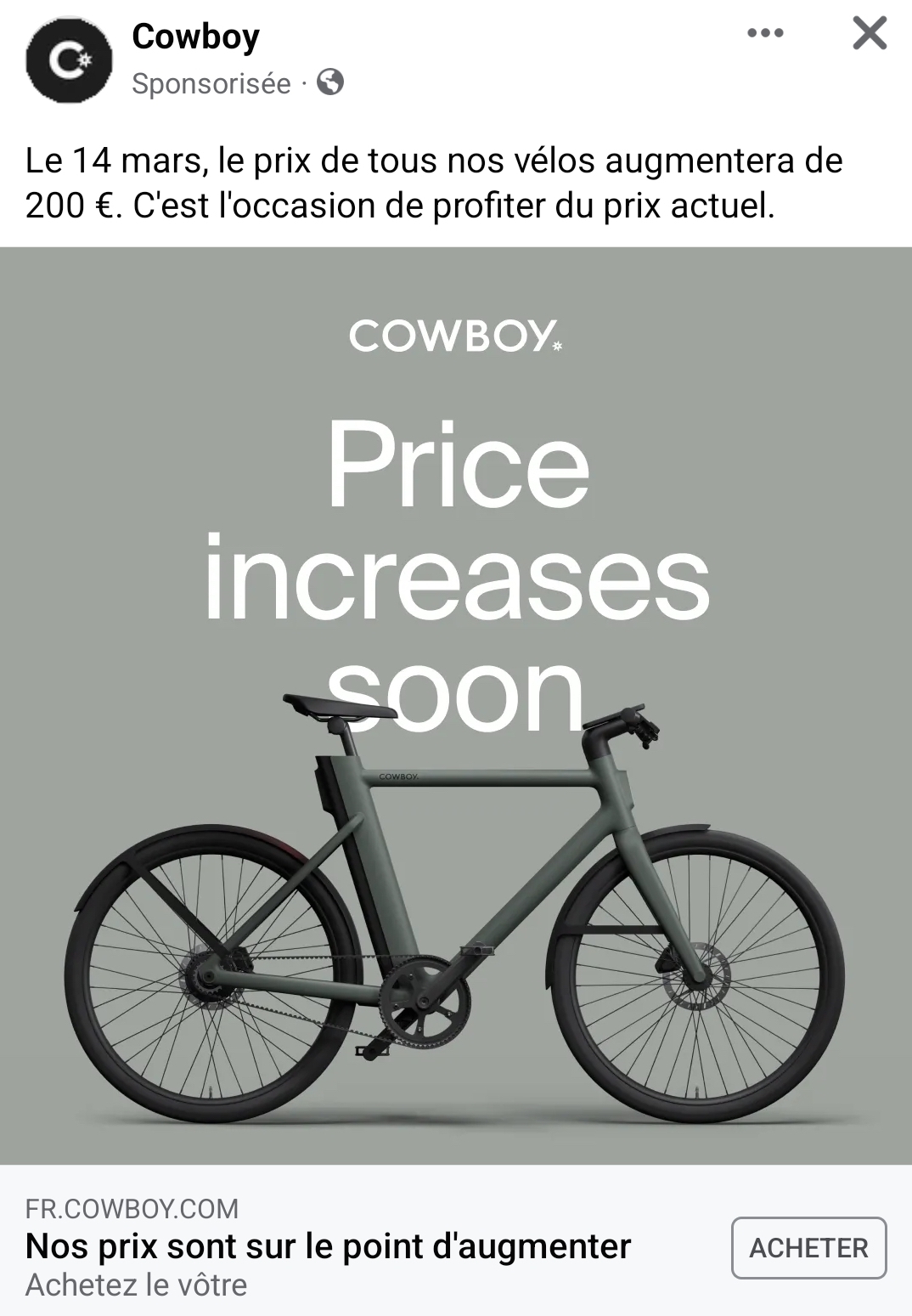The width and height of the screenshot is (912, 1316).
Task: Open the three-dot options menu
Action: pos(764,34)
